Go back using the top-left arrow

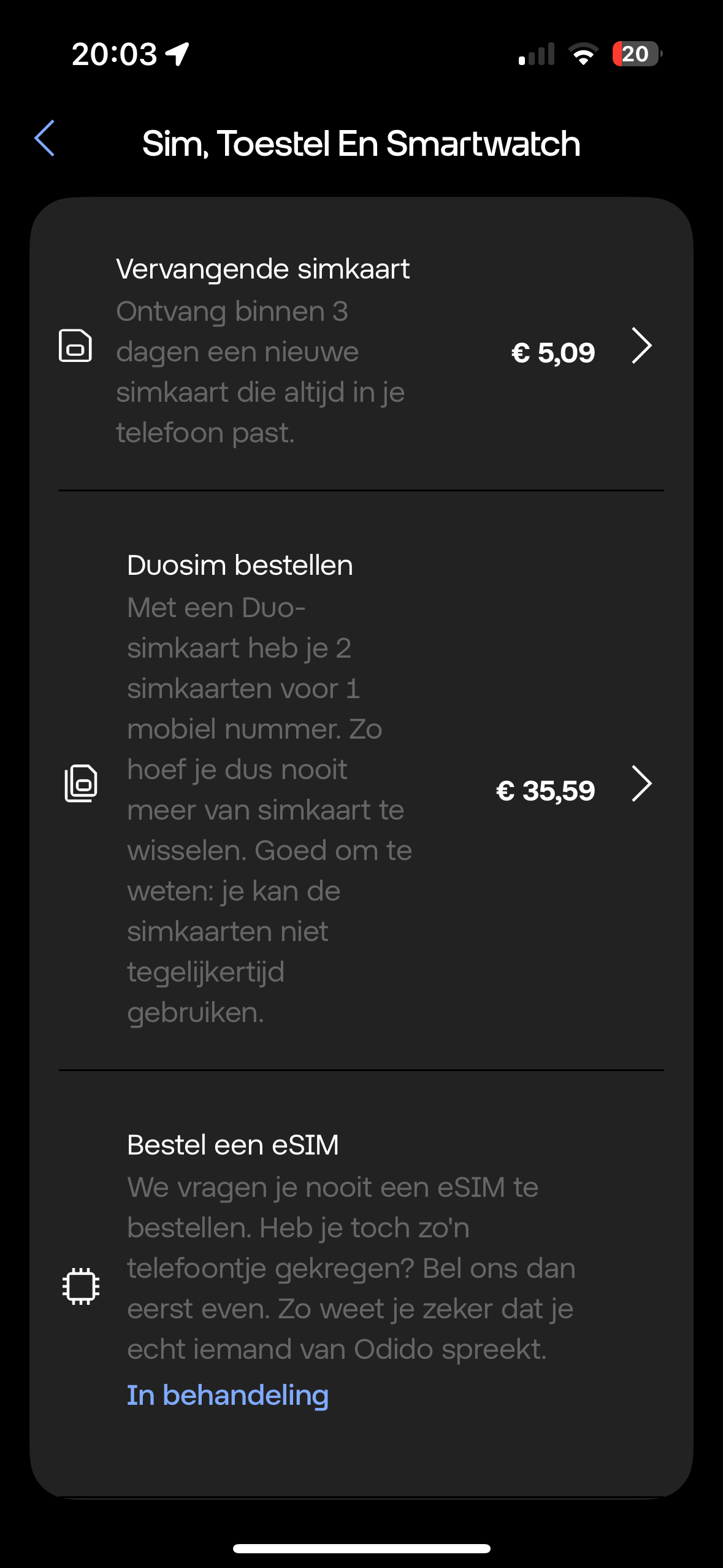click(x=45, y=139)
